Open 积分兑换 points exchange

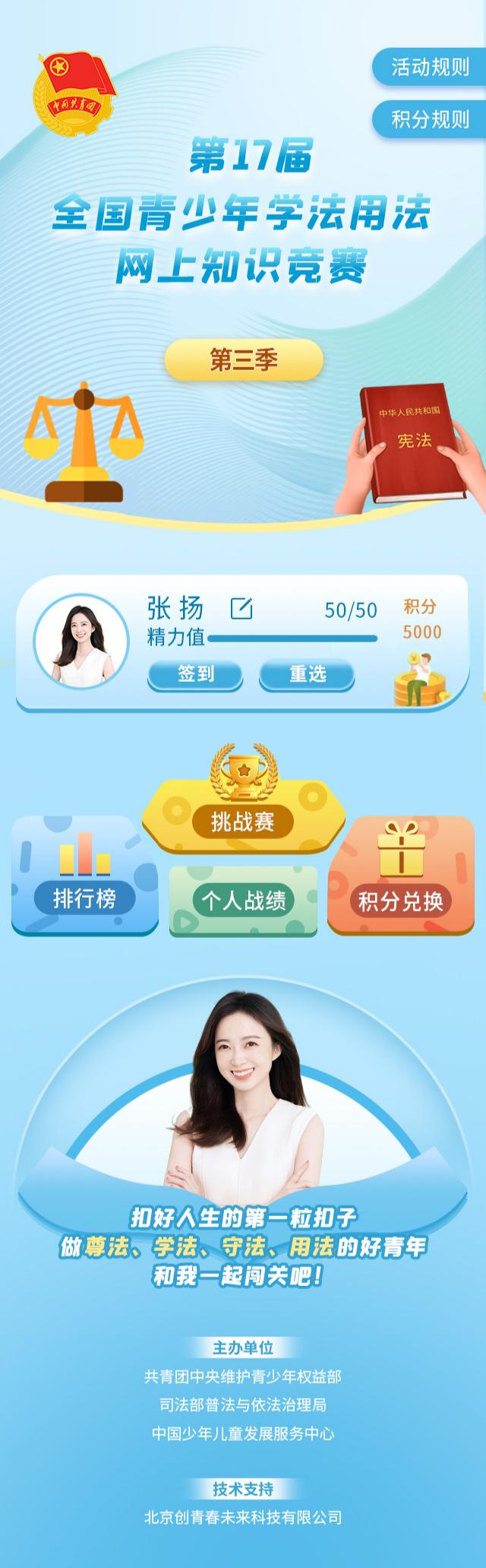pos(400,901)
